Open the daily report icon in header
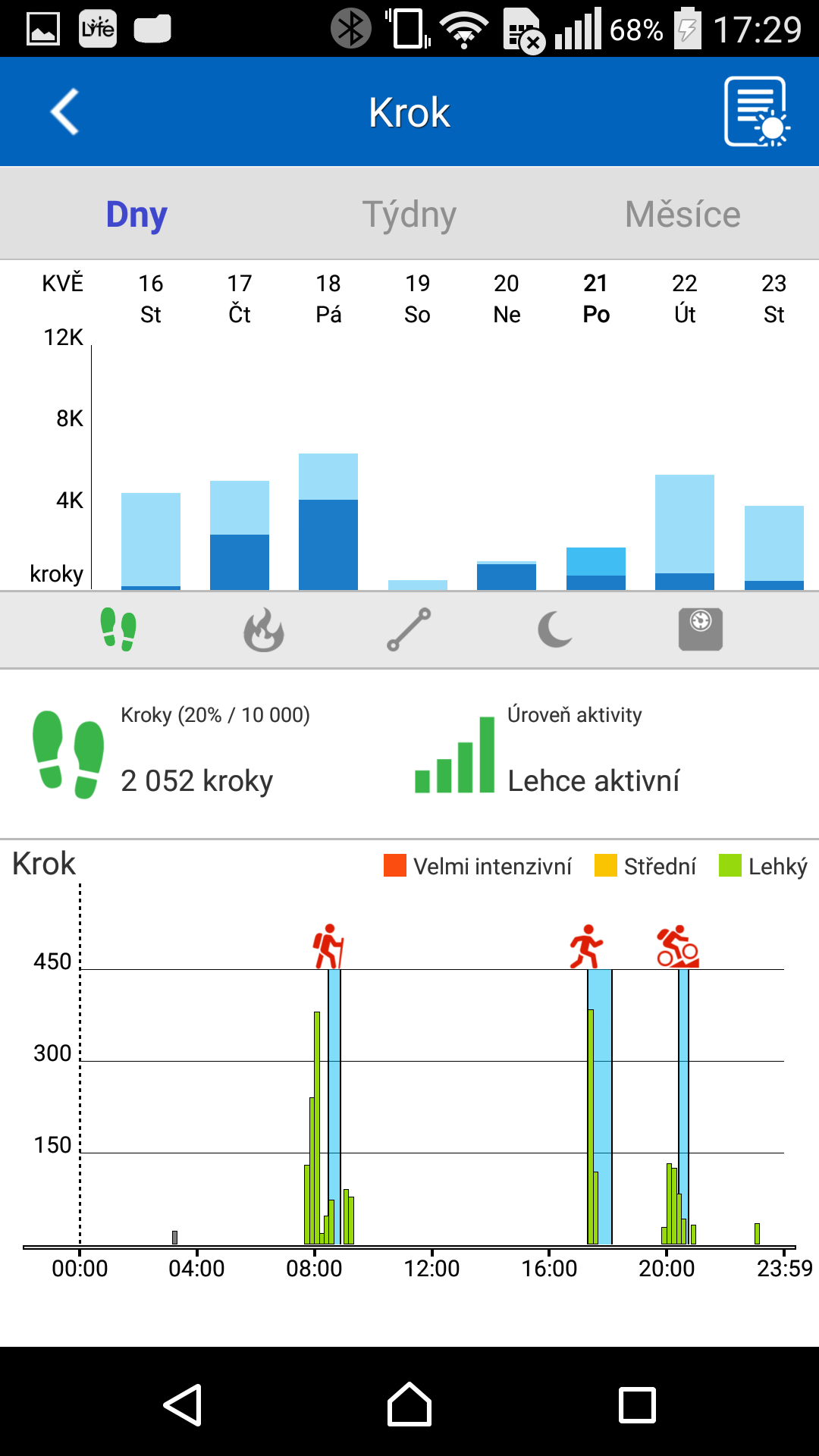The height and width of the screenshot is (1456, 819). [x=757, y=111]
